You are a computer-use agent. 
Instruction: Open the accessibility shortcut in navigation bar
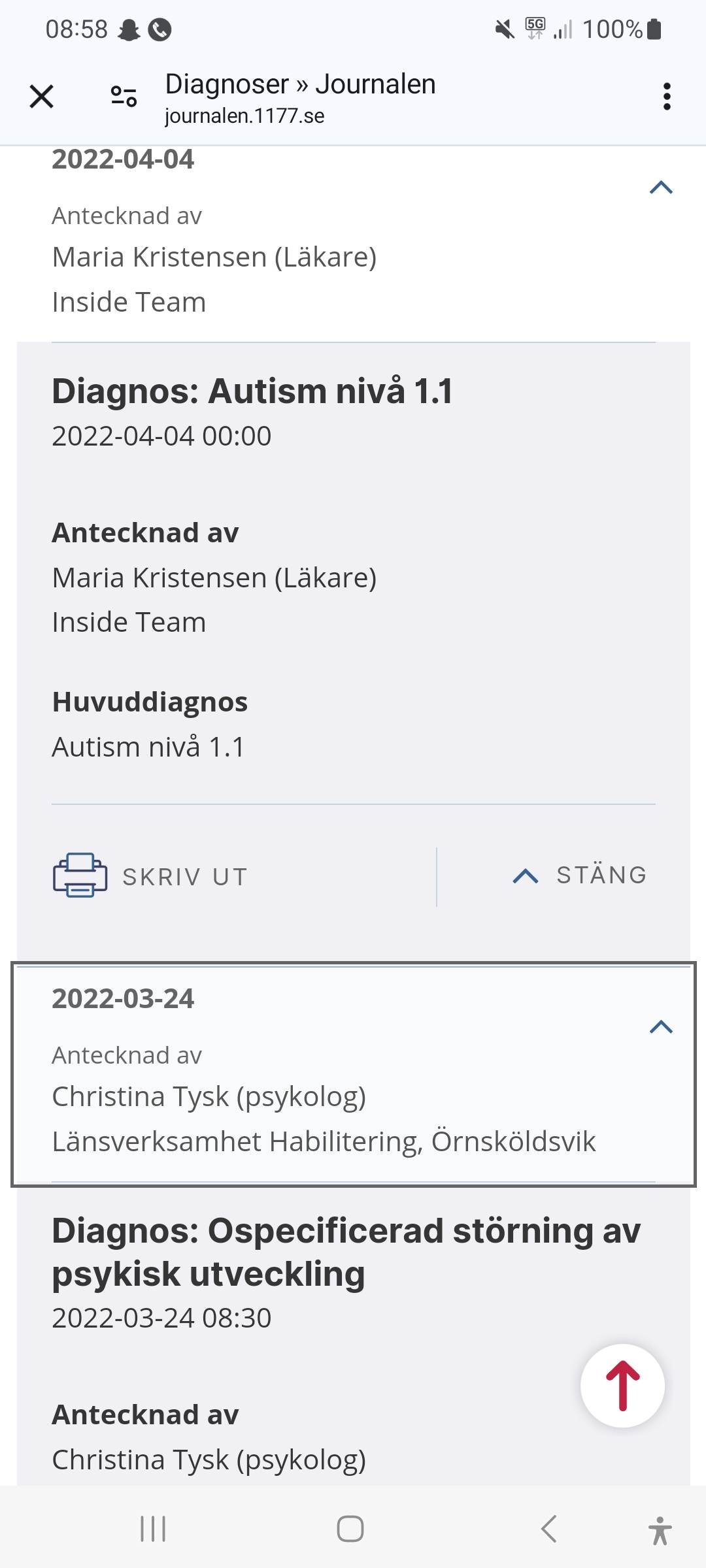(x=660, y=1530)
